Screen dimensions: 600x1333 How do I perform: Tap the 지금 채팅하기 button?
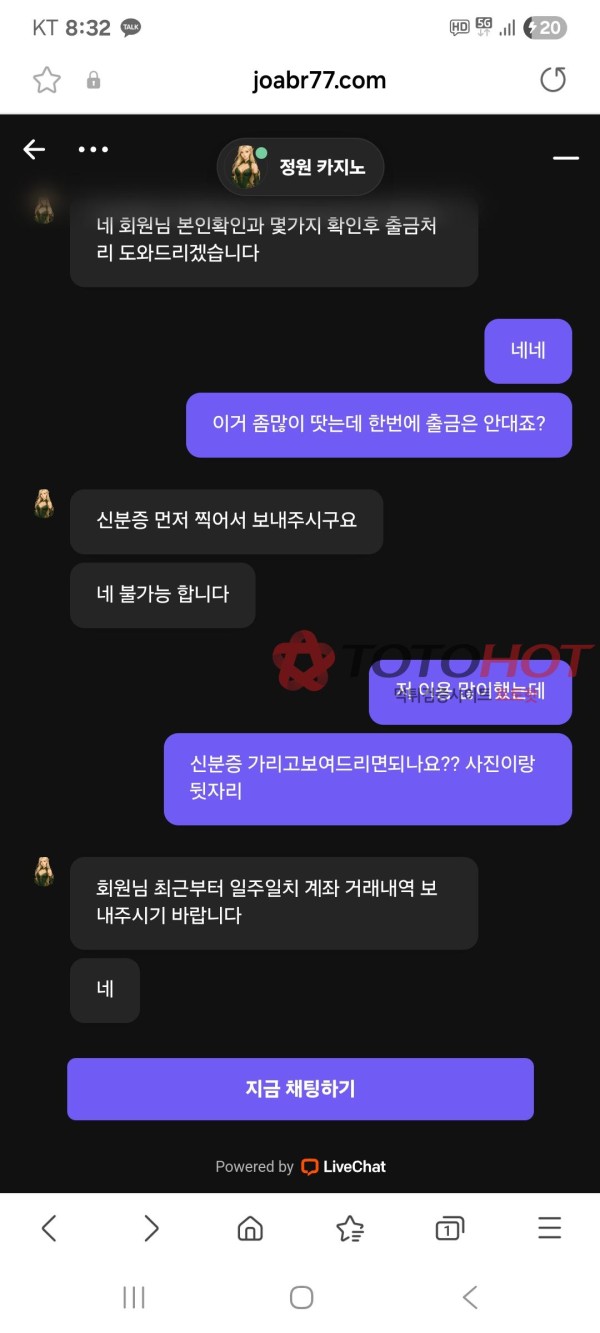click(x=300, y=1089)
